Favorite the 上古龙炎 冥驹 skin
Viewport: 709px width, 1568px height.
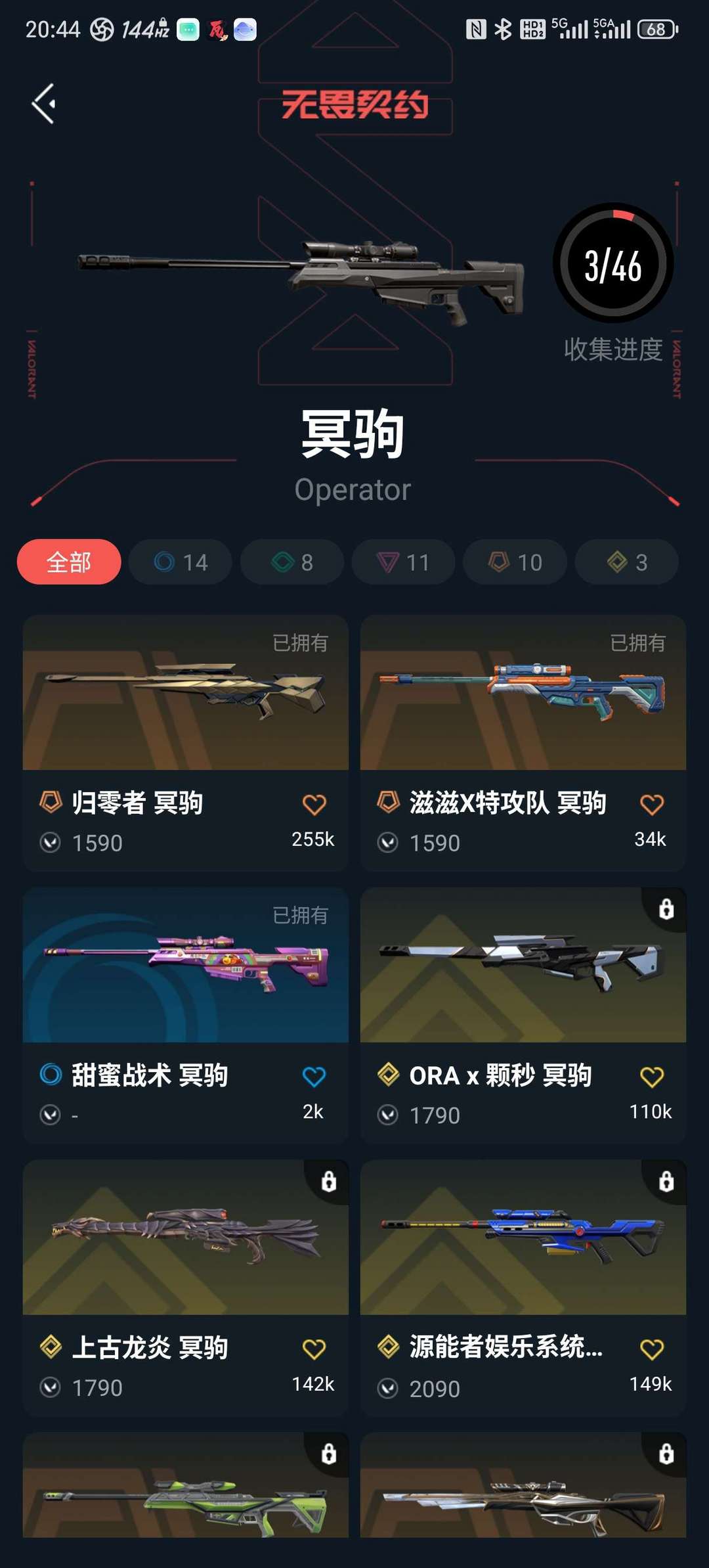pyautogui.click(x=314, y=1347)
